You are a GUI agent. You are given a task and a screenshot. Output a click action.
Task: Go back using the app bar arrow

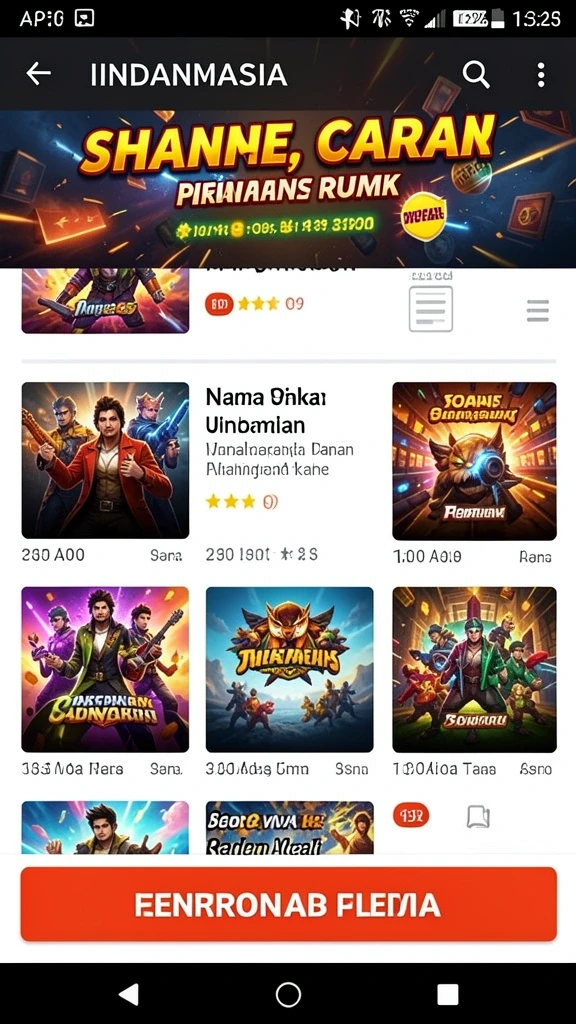pyautogui.click(x=38, y=74)
